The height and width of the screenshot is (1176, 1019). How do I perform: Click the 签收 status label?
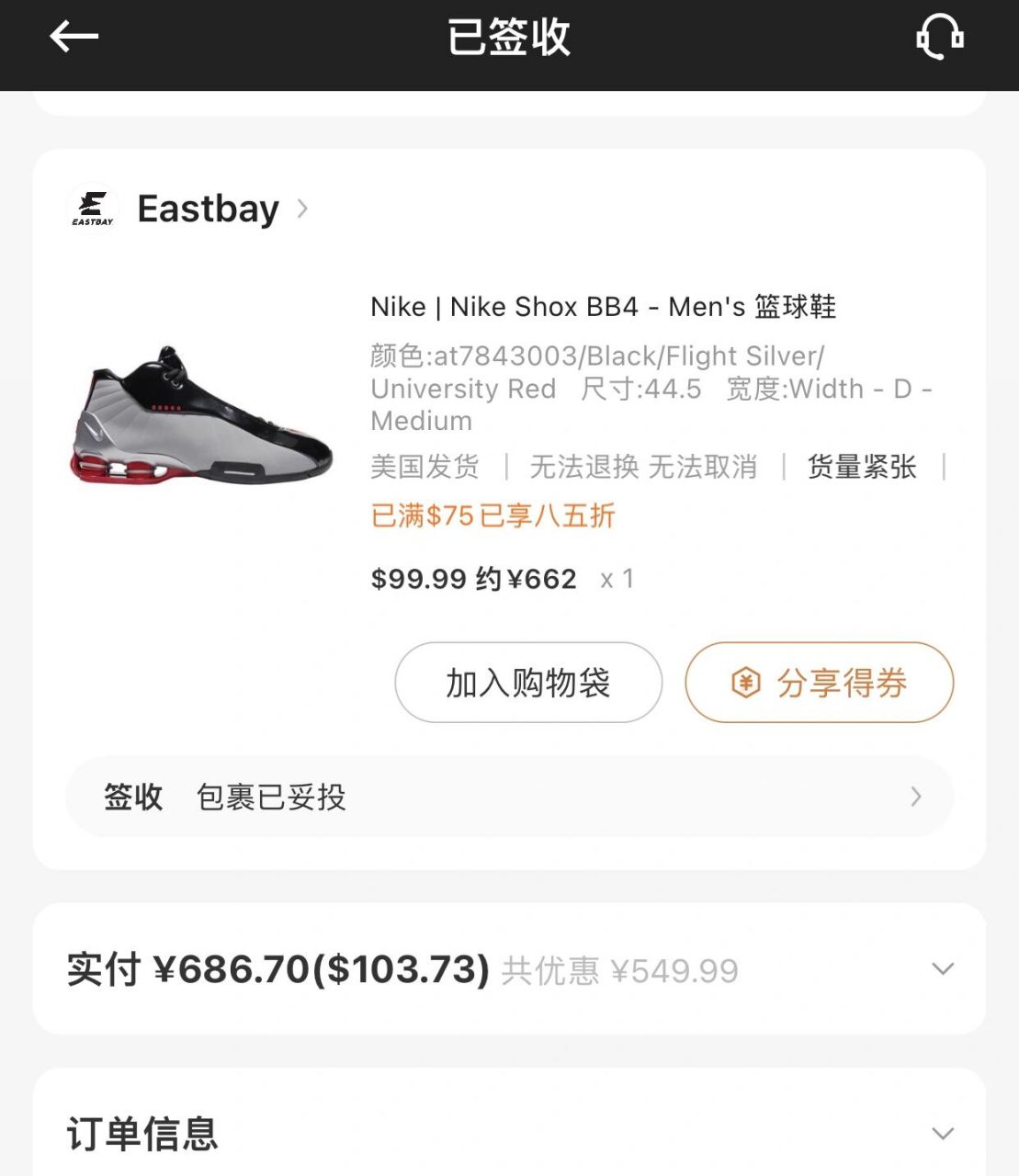pos(133,797)
